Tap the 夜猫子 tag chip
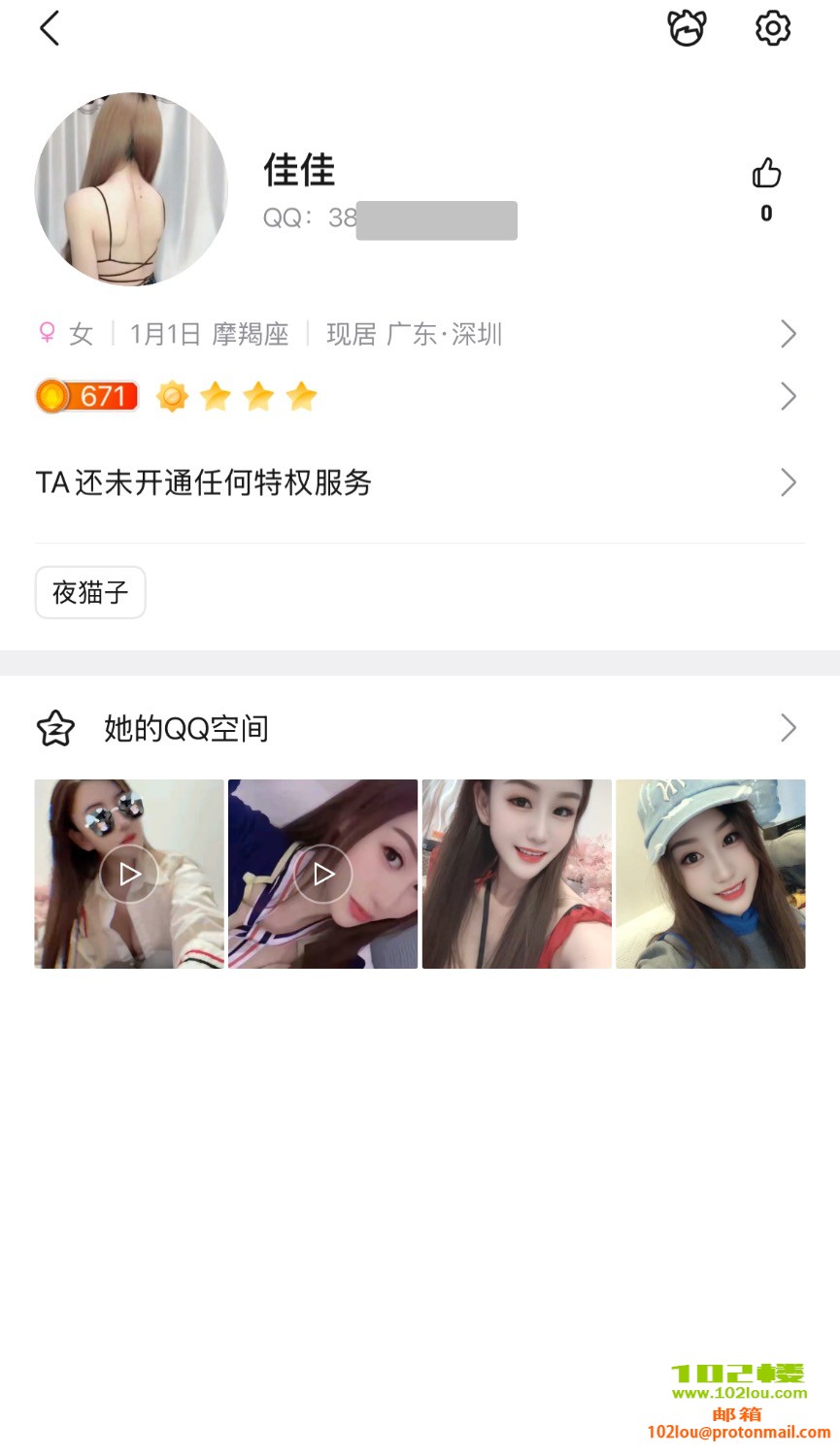This screenshot has width=840, height=1456. coord(90,592)
